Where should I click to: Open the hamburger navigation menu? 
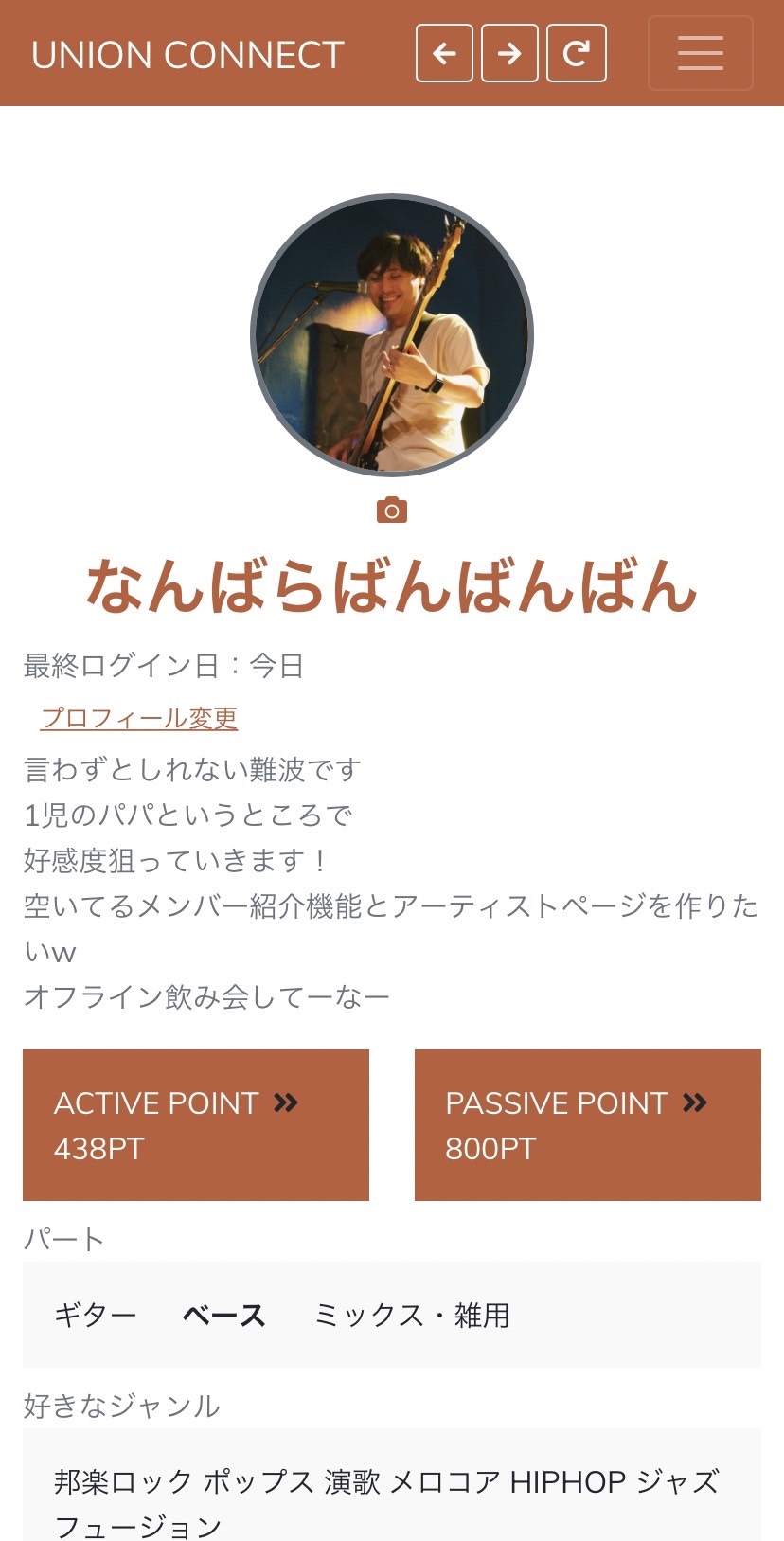click(701, 54)
